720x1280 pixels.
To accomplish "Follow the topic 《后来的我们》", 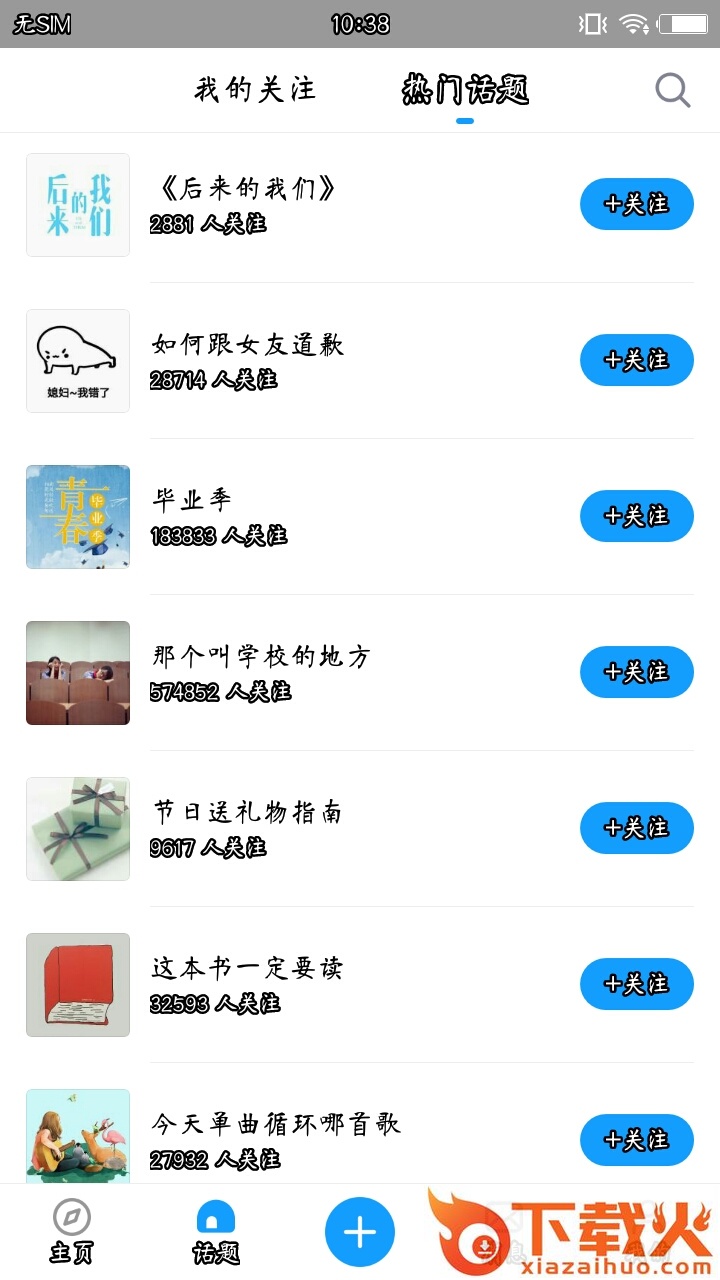I will [x=636, y=204].
